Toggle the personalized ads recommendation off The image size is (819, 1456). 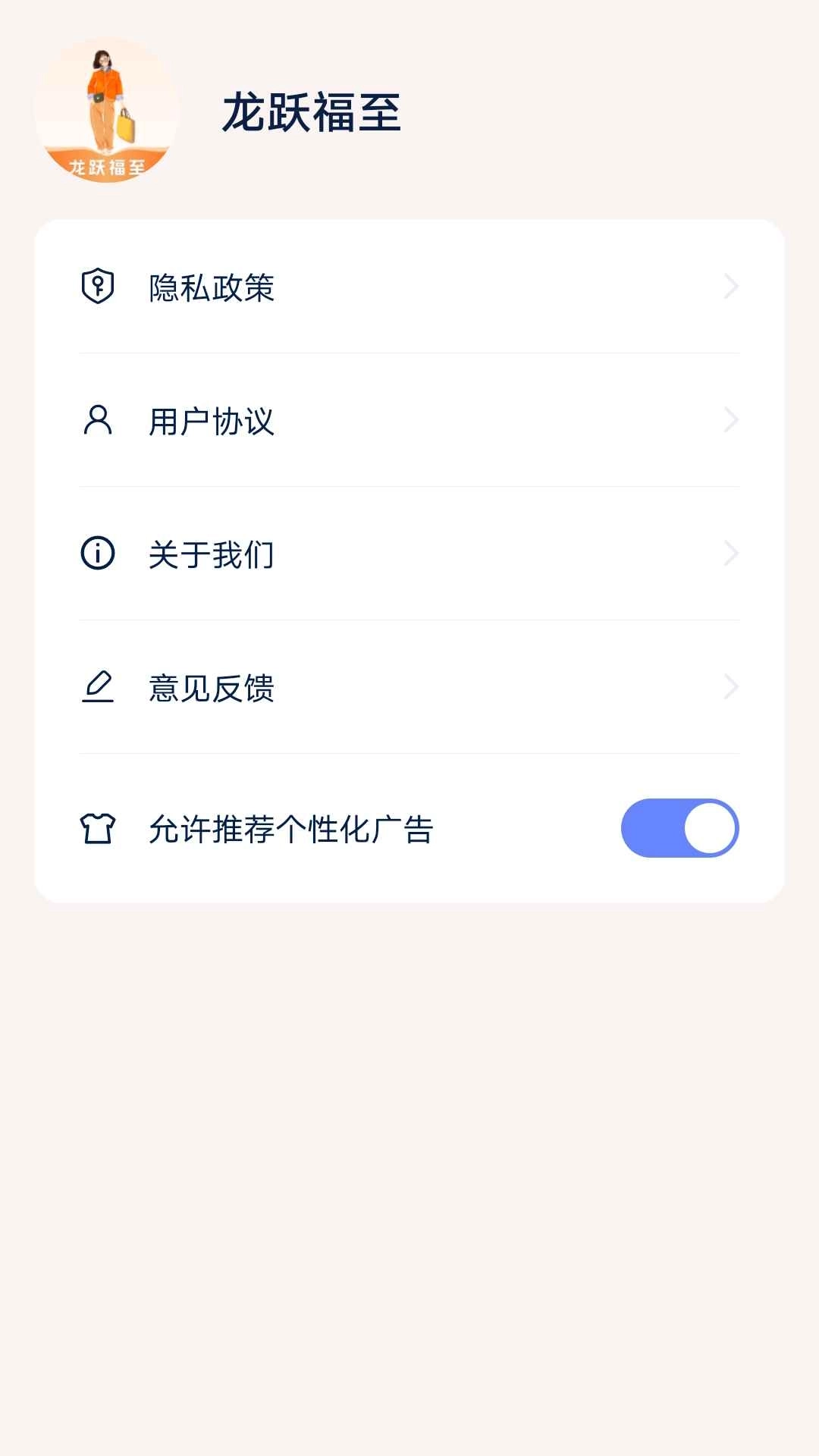tap(679, 827)
